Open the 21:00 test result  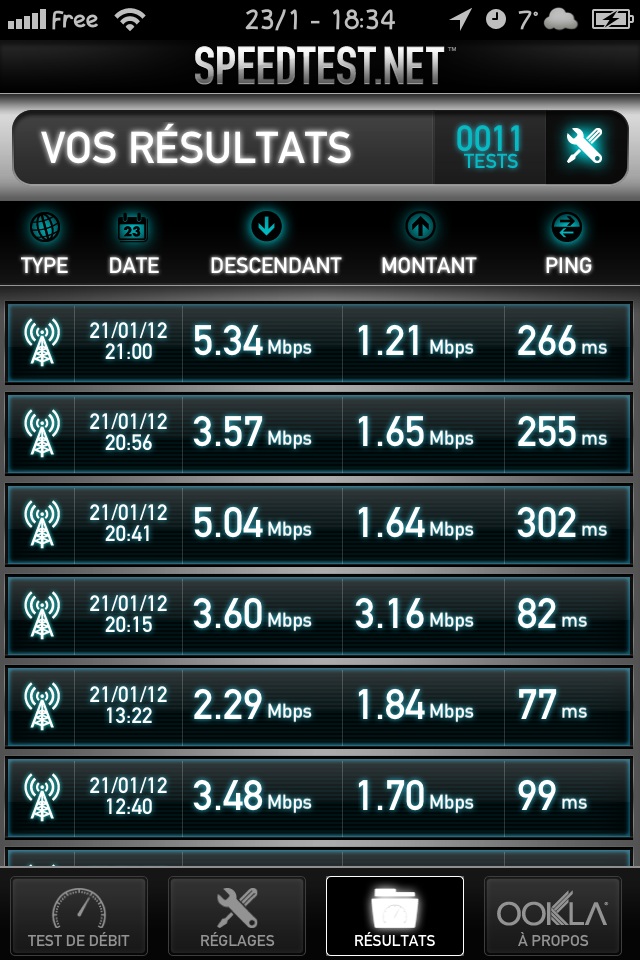point(320,343)
